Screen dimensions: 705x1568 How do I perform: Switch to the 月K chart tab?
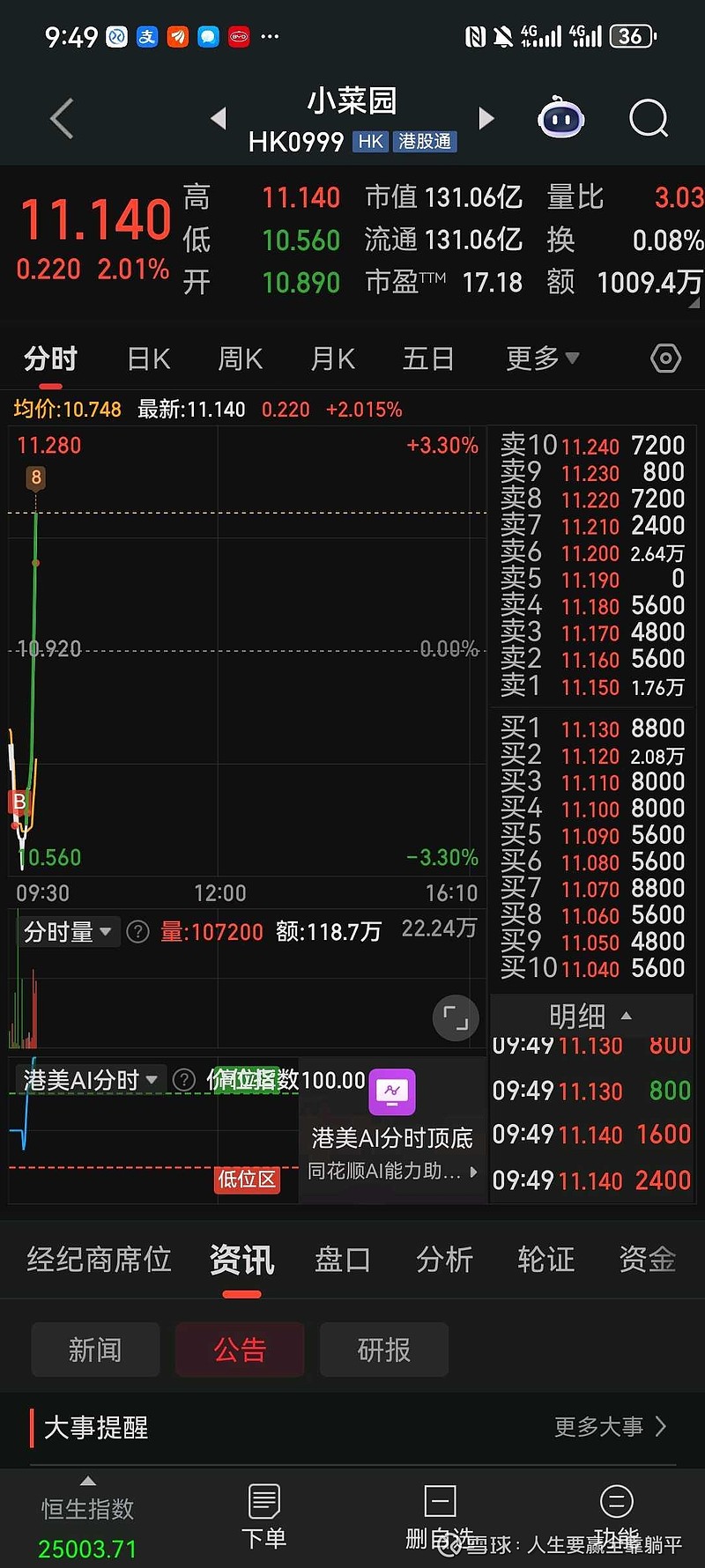coord(332,359)
